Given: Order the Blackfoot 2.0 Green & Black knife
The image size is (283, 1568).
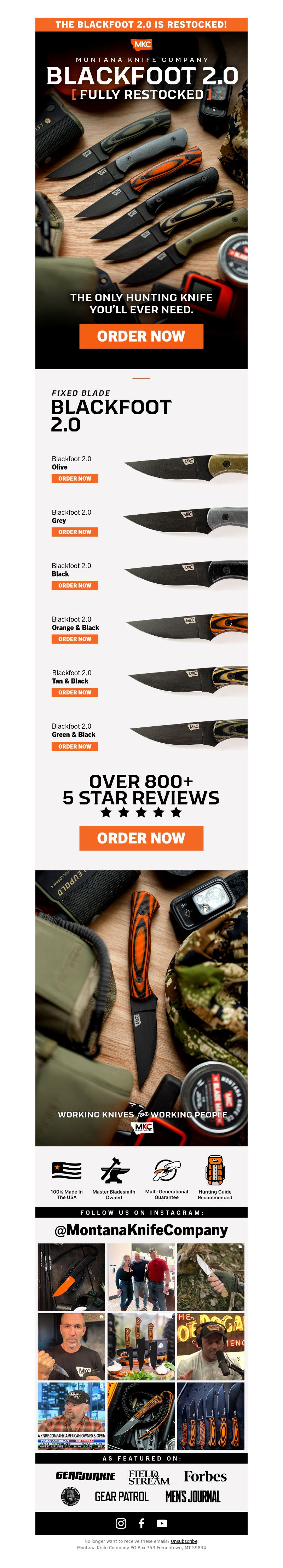Looking at the screenshot, I should pos(75,746).
